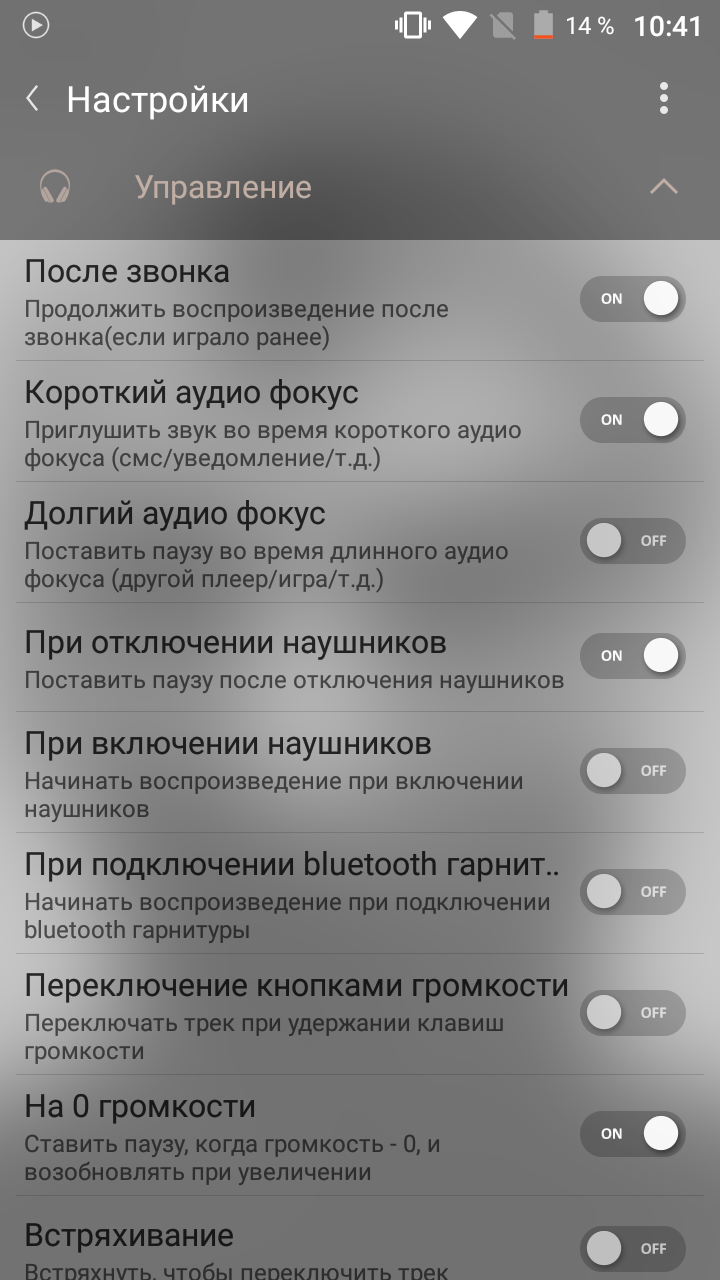The height and width of the screenshot is (1280, 720).
Task: Enable При включении наушников
Action: tap(632, 771)
